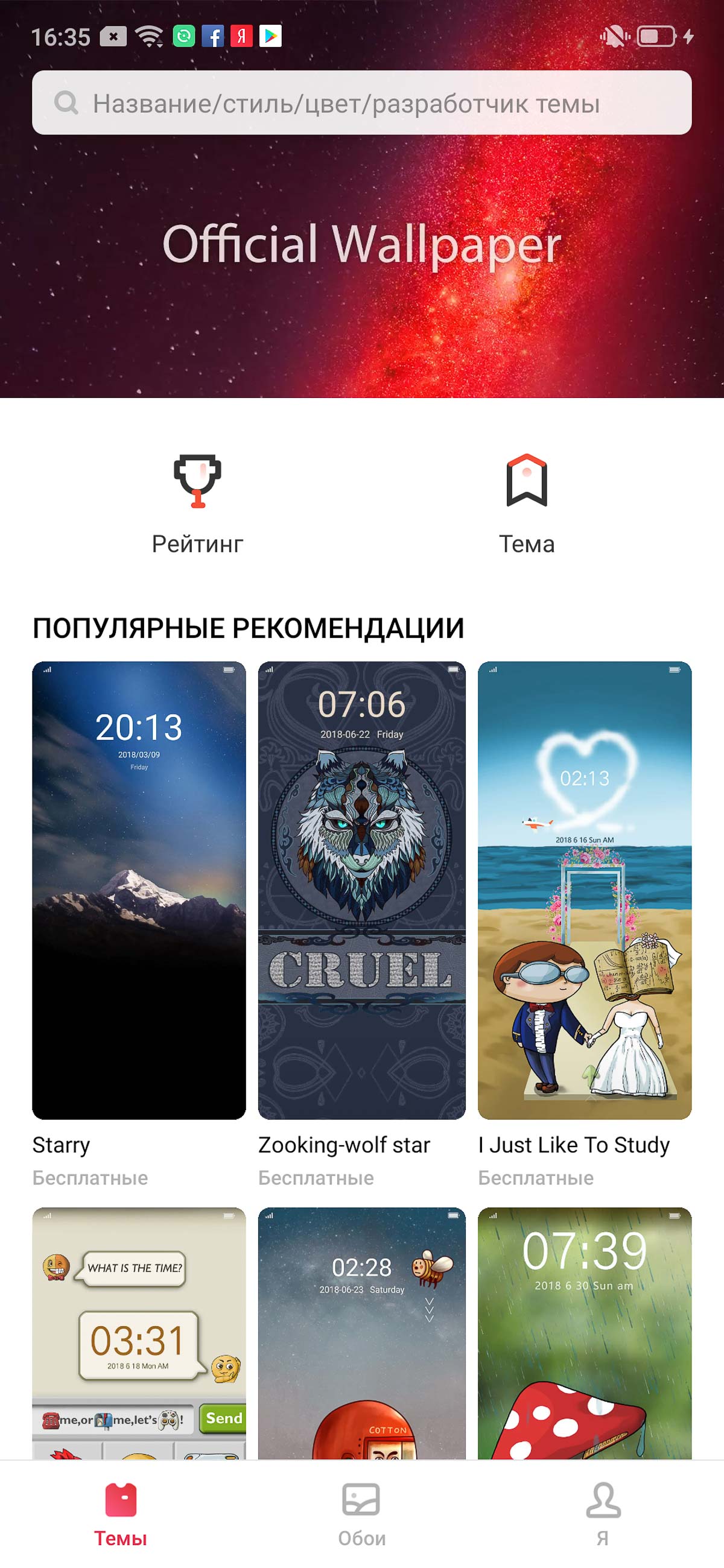Open the 07:39 mushroom rain theme

coord(585,1333)
